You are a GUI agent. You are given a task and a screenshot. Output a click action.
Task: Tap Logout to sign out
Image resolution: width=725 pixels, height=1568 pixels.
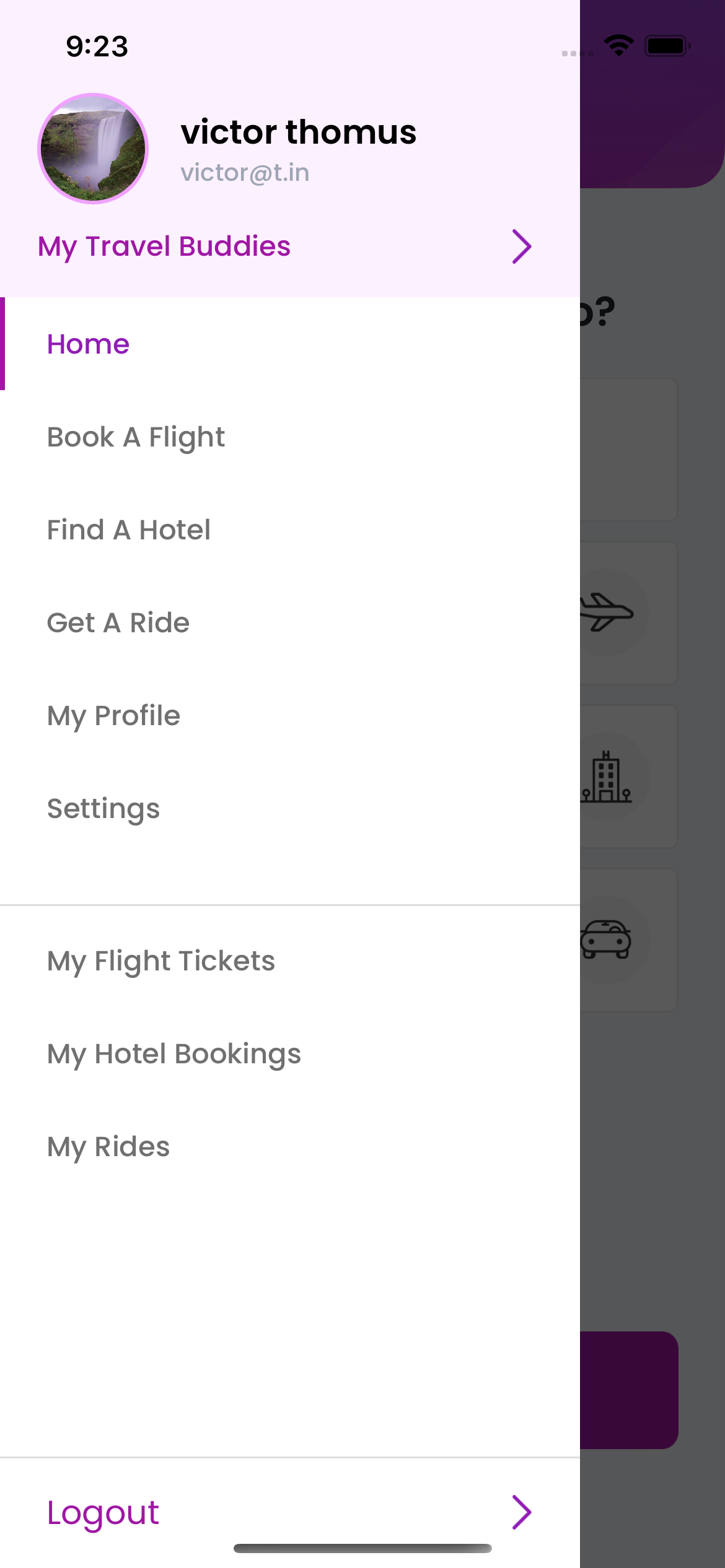point(103,1512)
